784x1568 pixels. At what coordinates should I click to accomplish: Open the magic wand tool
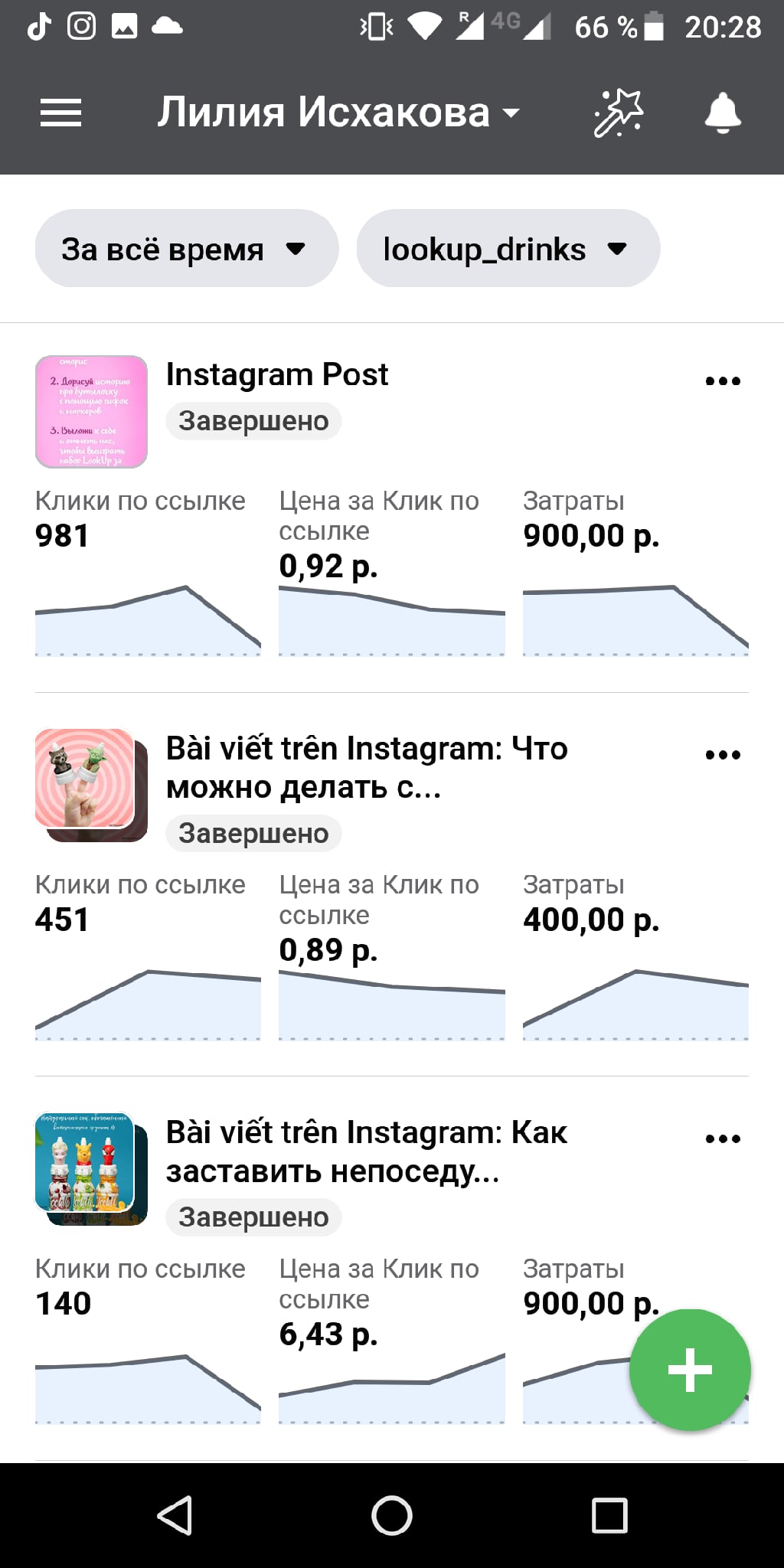pos(618,113)
